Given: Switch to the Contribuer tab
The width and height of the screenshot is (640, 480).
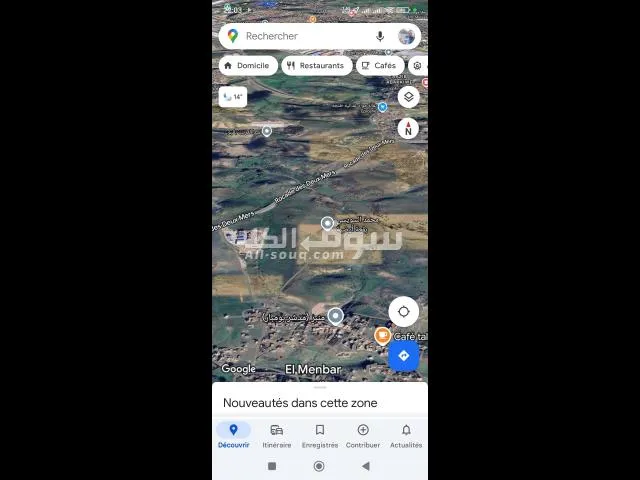Looking at the screenshot, I should click(x=363, y=436).
